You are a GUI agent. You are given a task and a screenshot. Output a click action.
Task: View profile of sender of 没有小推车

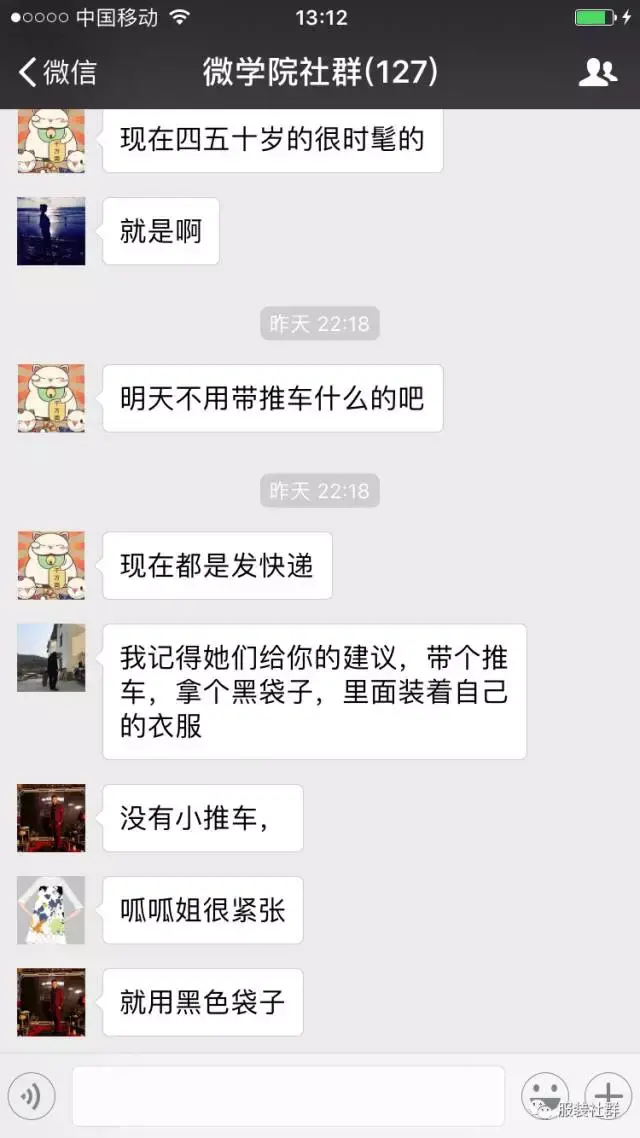coord(51,818)
